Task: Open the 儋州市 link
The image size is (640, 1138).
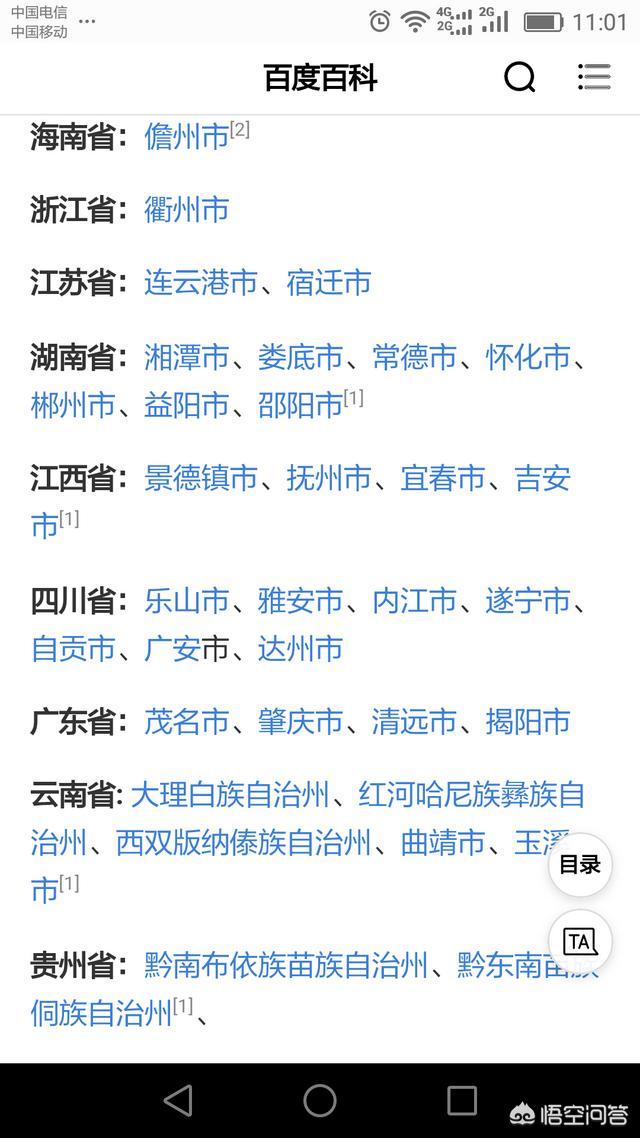Action: (x=187, y=136)
